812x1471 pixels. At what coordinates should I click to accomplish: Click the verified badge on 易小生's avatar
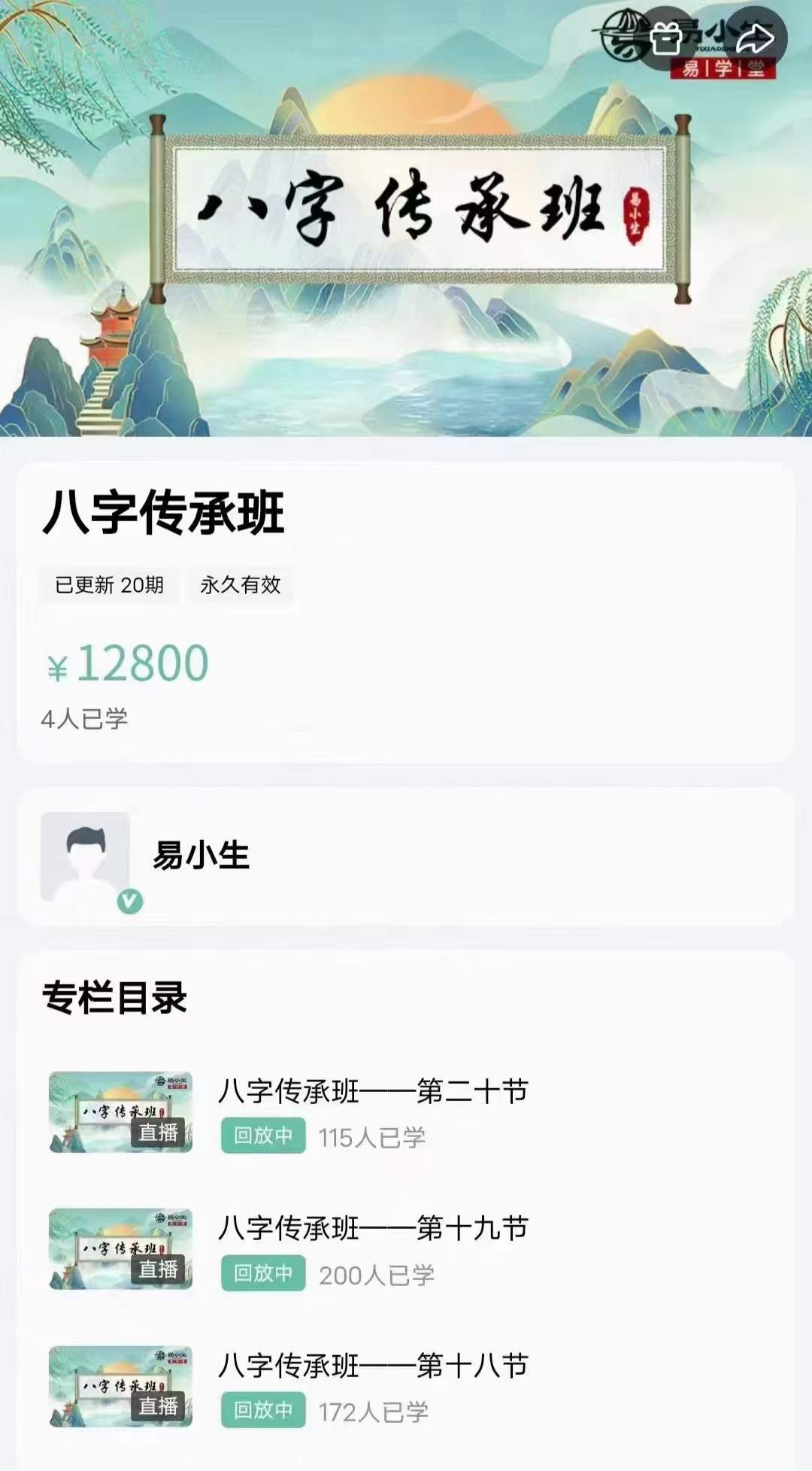point(129,899)
